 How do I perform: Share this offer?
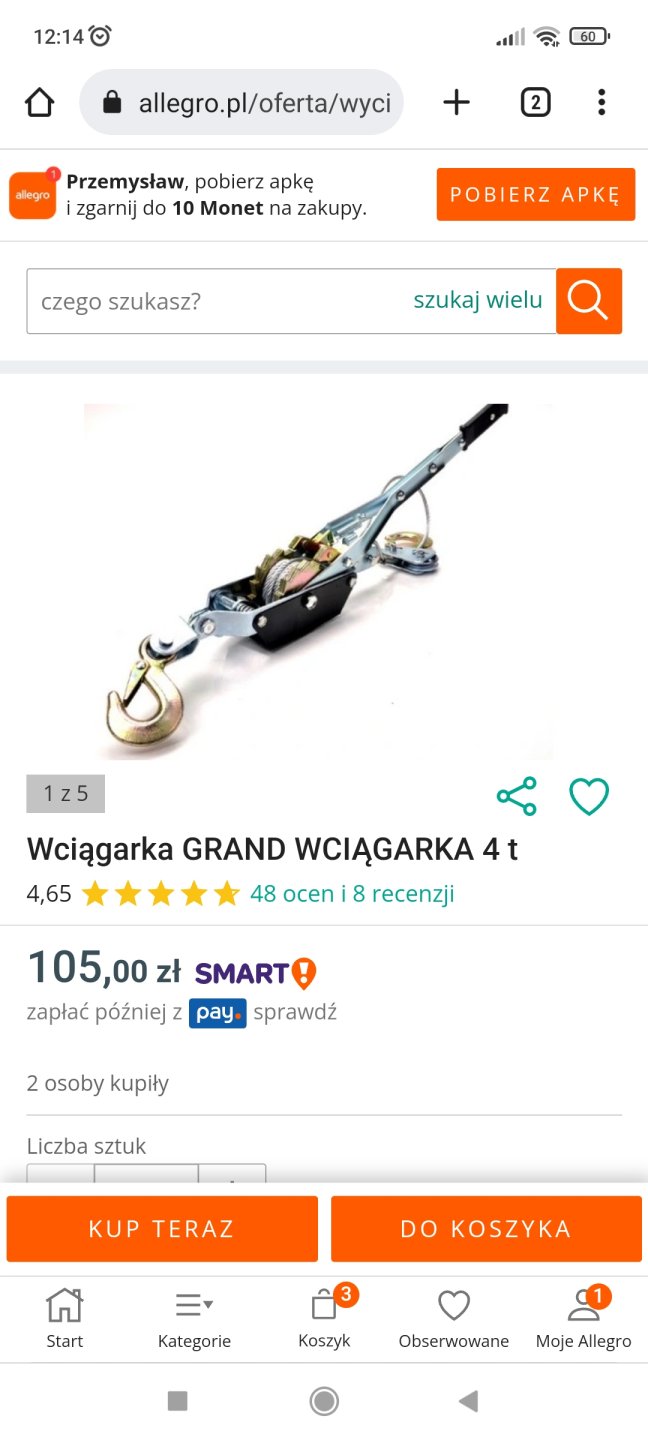click(x=516, y=796)
